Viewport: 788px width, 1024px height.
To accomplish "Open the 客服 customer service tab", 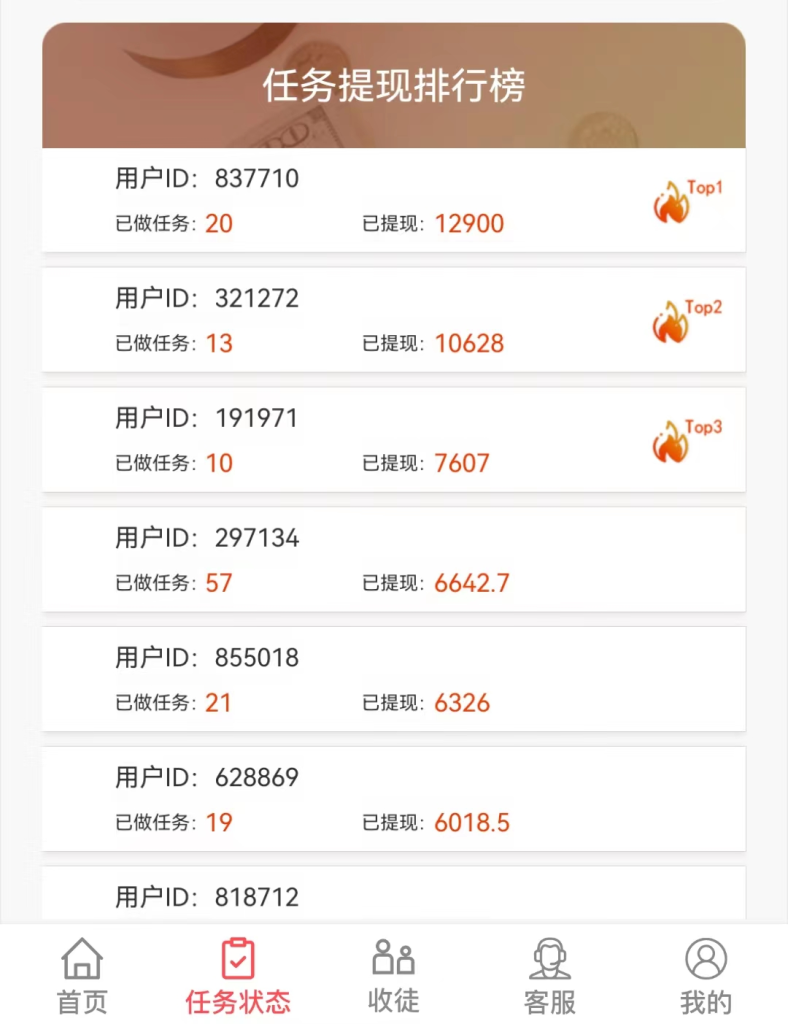I will coord(549,975).
